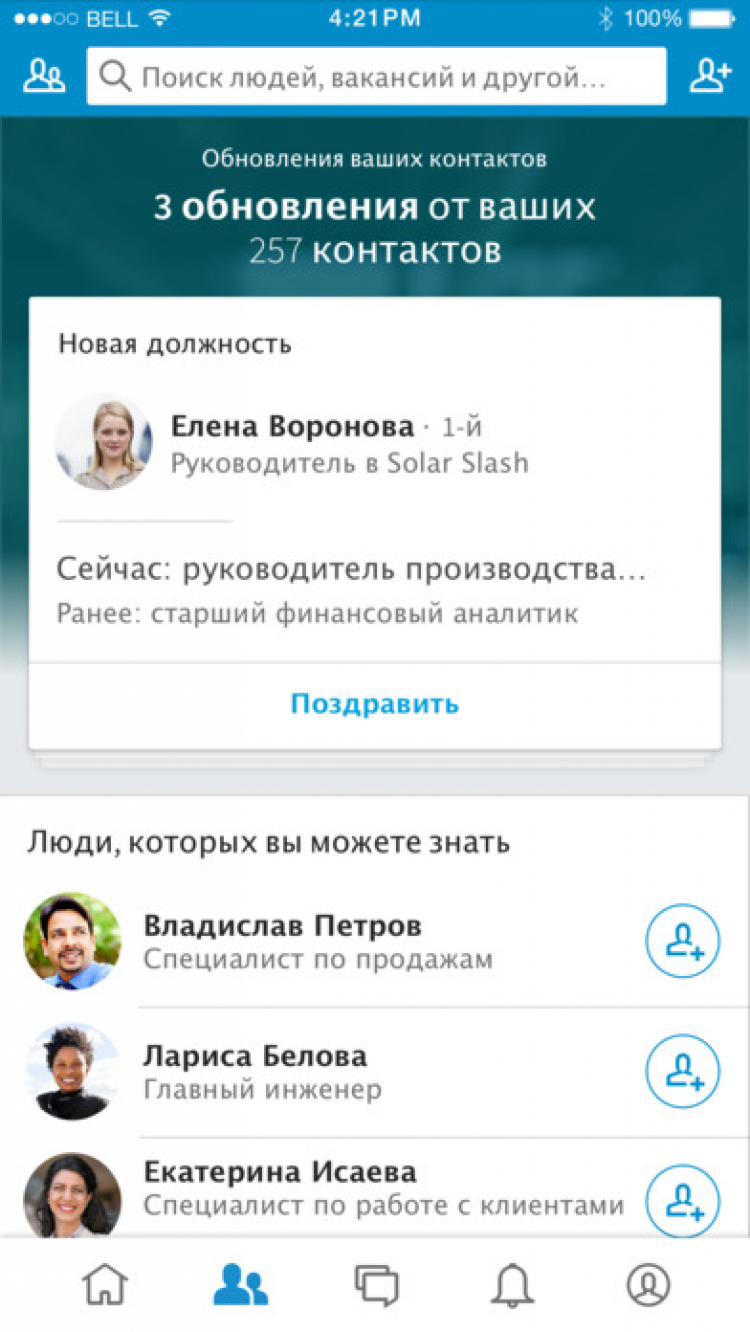Open Лариса Белова's profile row
The image size is (750, 1332).
coord(330,1071)
